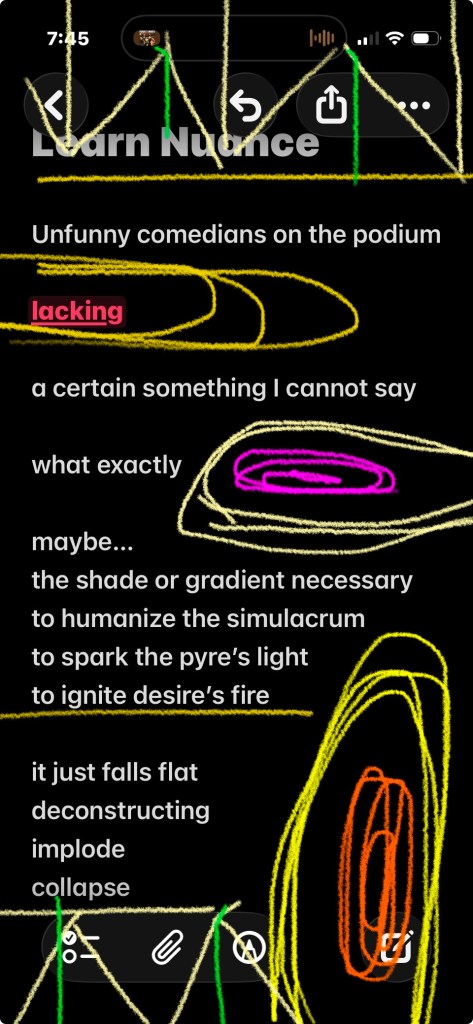Tap the highlighted word lacking
The height and width of the screenshot is (1024, 473).
tap(77, 311)
